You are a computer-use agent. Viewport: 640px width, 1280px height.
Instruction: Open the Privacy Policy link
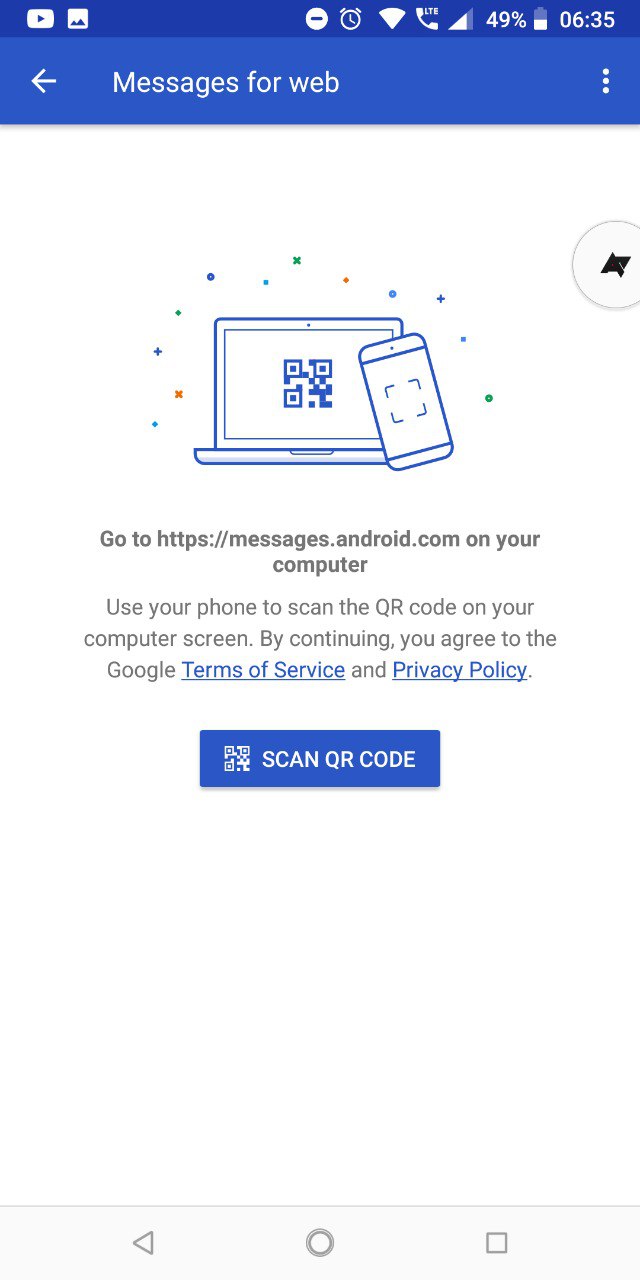[x=459, y=670]
